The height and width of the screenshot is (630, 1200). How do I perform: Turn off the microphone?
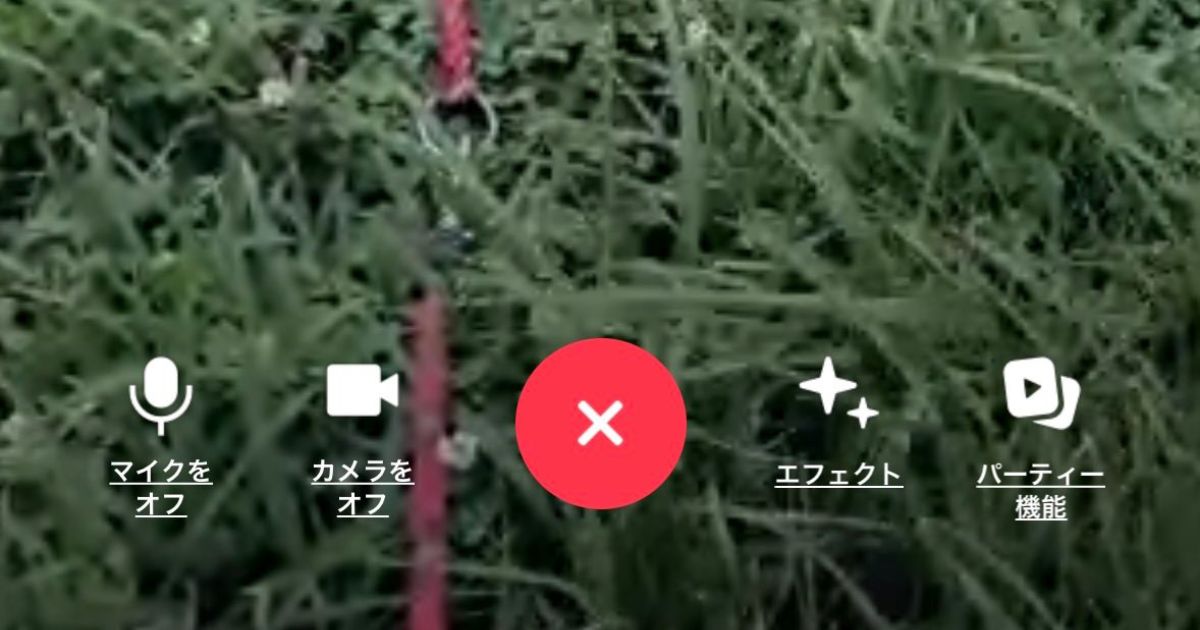160,398
